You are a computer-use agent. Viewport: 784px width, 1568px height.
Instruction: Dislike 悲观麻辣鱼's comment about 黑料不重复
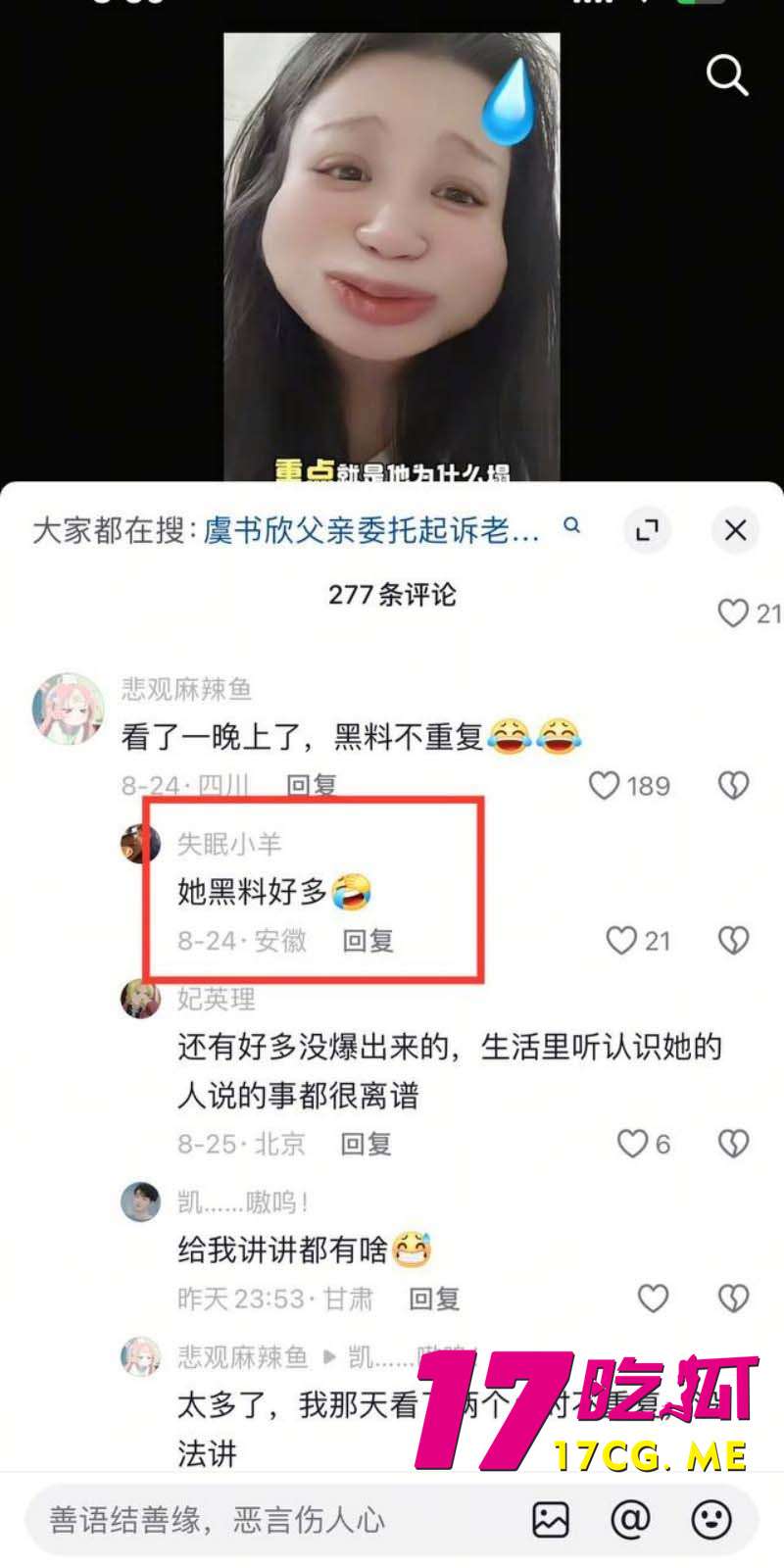733,786
